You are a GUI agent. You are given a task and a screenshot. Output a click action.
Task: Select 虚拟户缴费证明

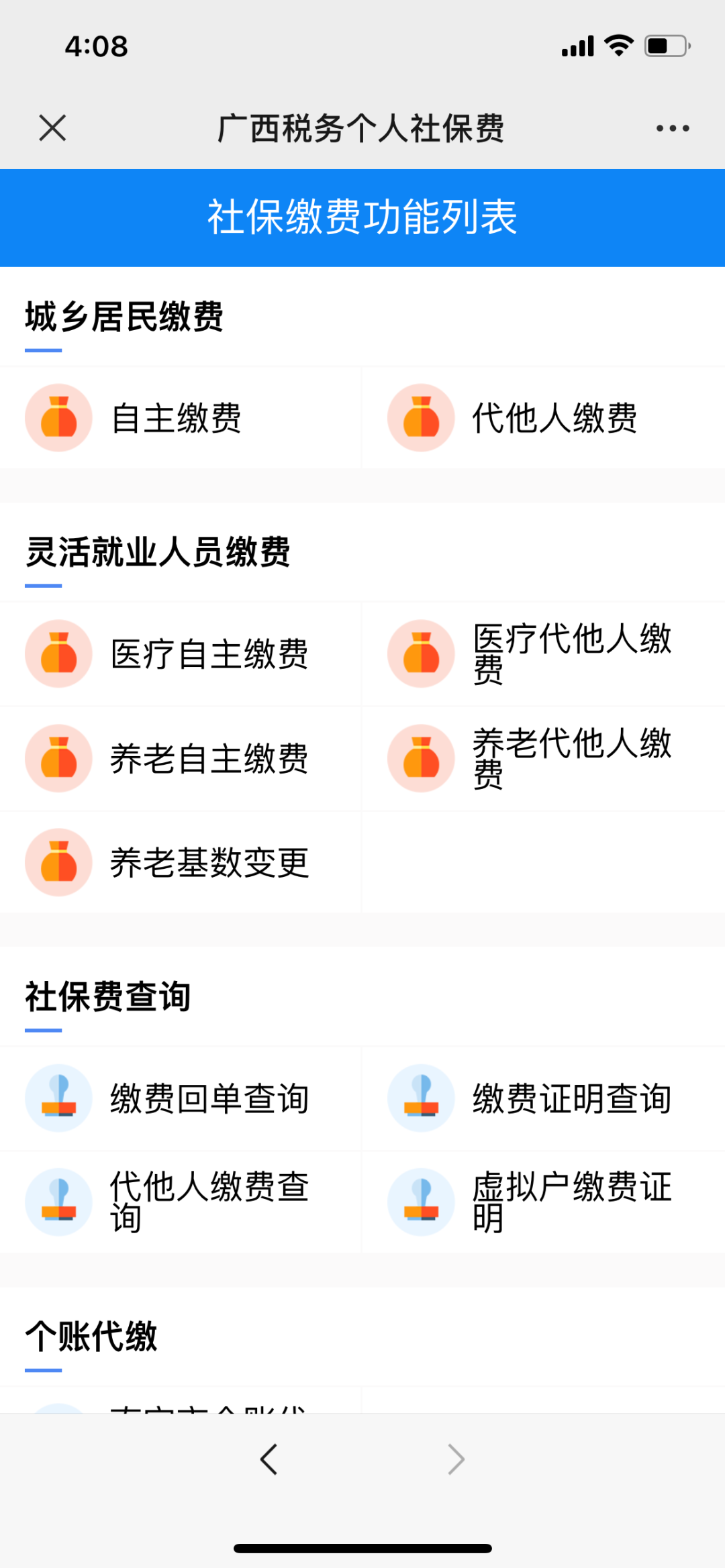(x=544, y=1202)
